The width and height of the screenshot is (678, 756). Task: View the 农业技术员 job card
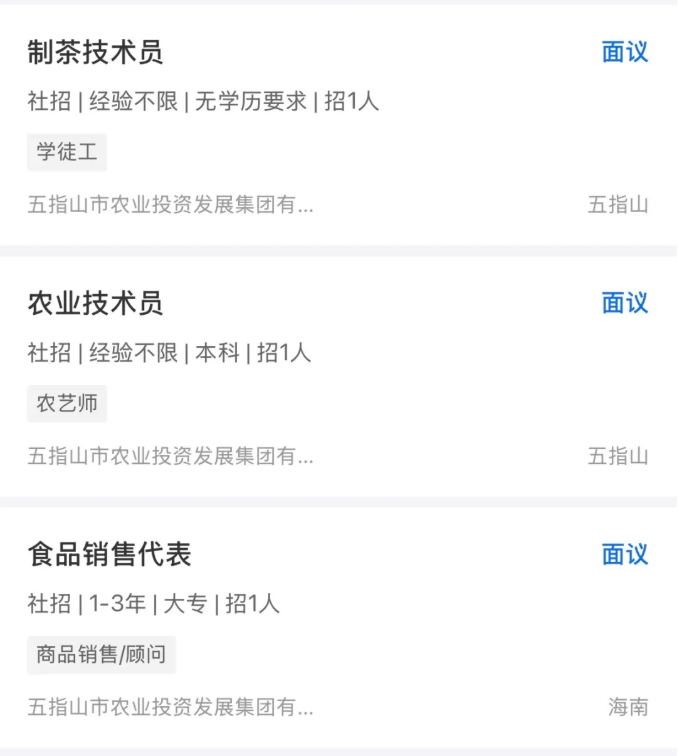coord(96,303)
